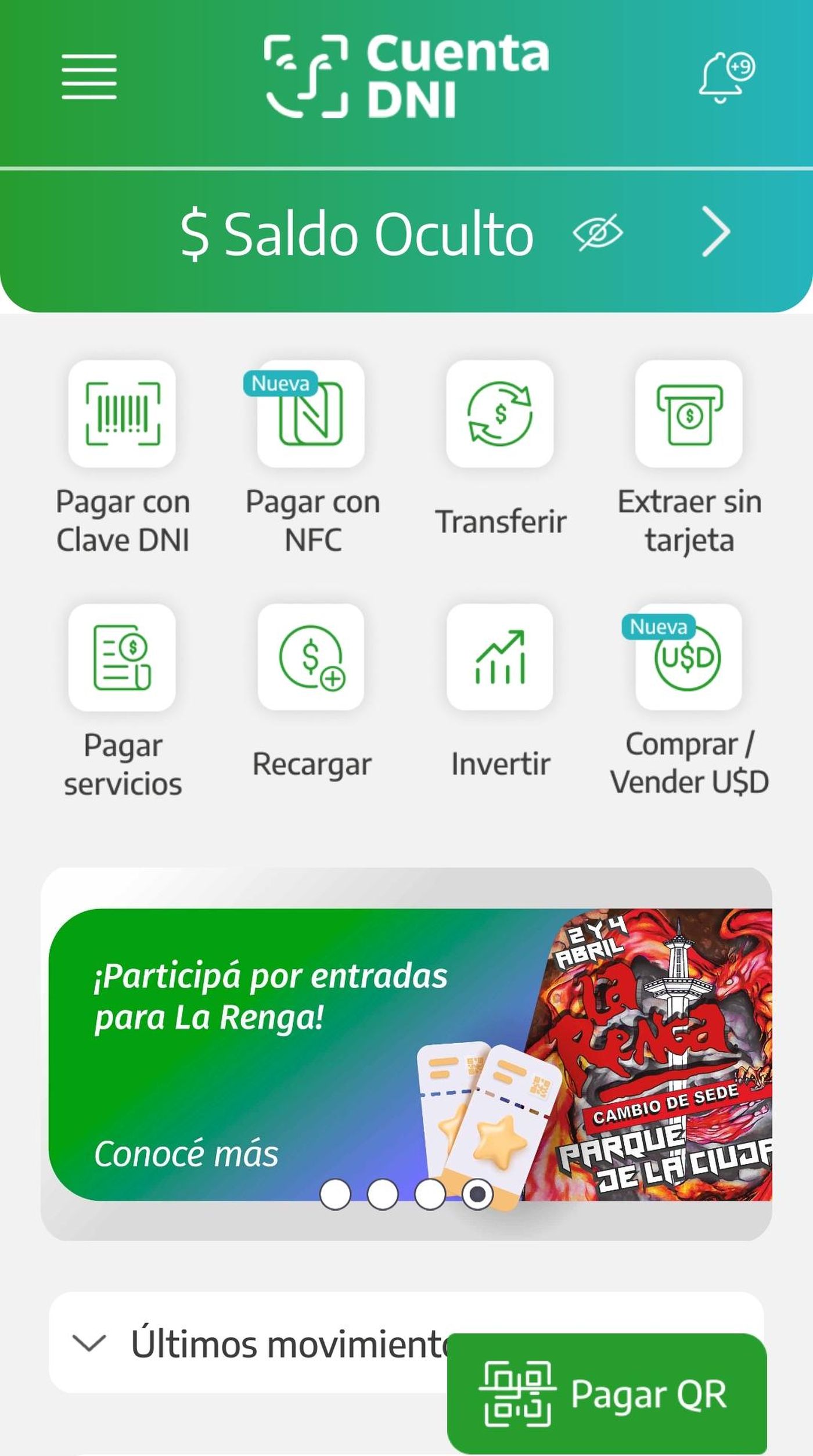Choose Pagar con NFC

point(311,414)
